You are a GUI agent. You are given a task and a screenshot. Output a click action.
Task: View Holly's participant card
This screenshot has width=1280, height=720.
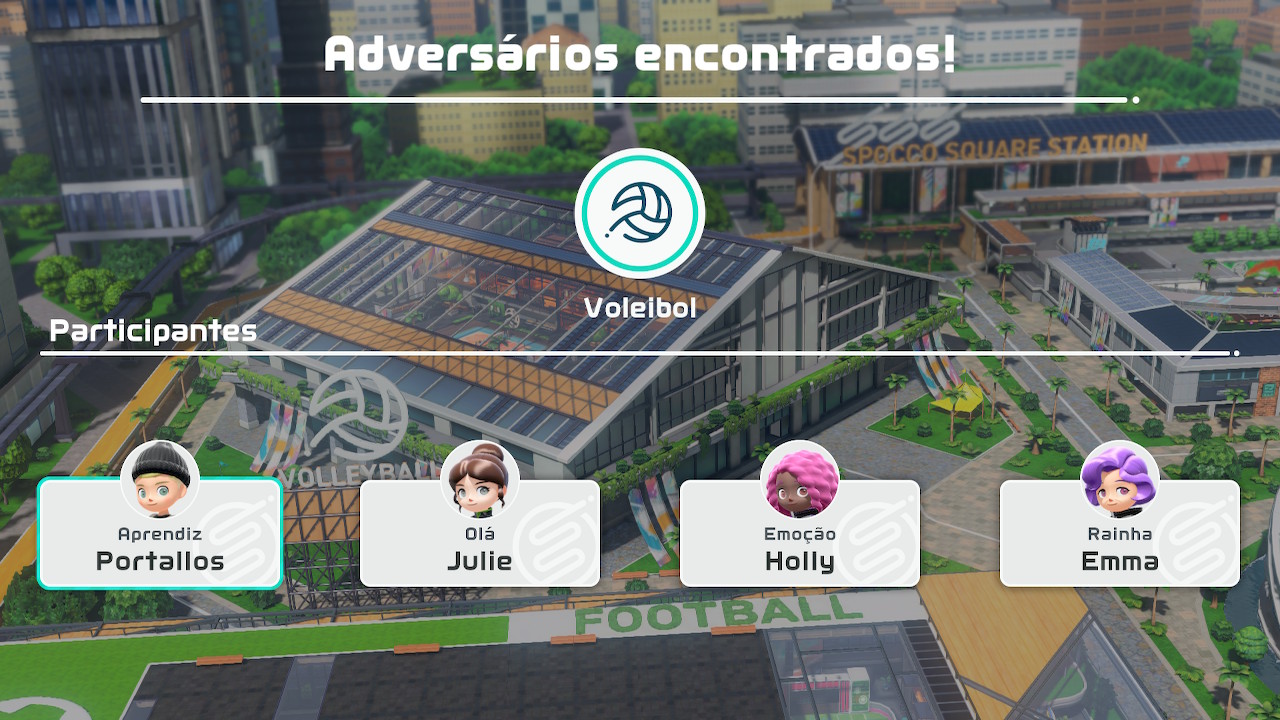[800, 535]
